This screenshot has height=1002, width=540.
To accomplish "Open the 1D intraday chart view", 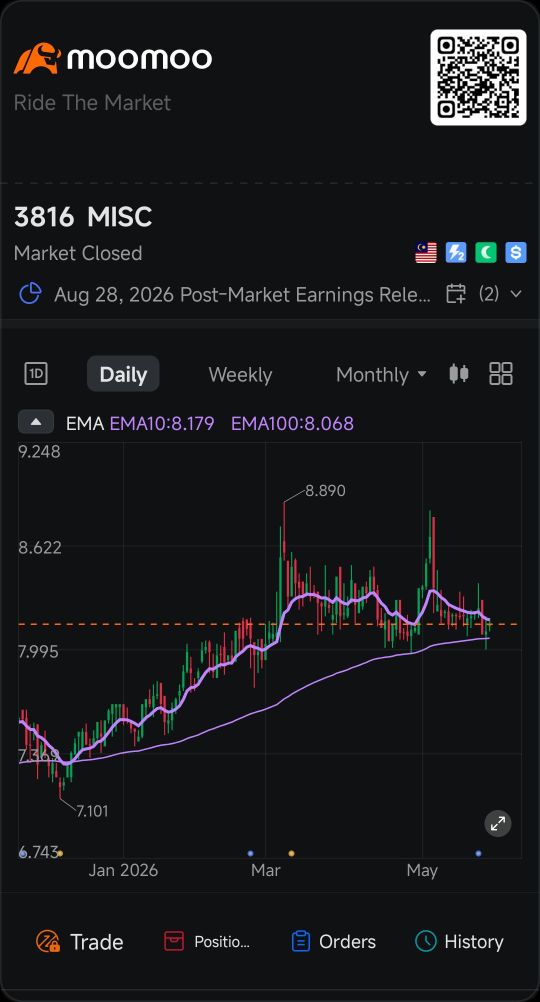I will coord(36,374).
